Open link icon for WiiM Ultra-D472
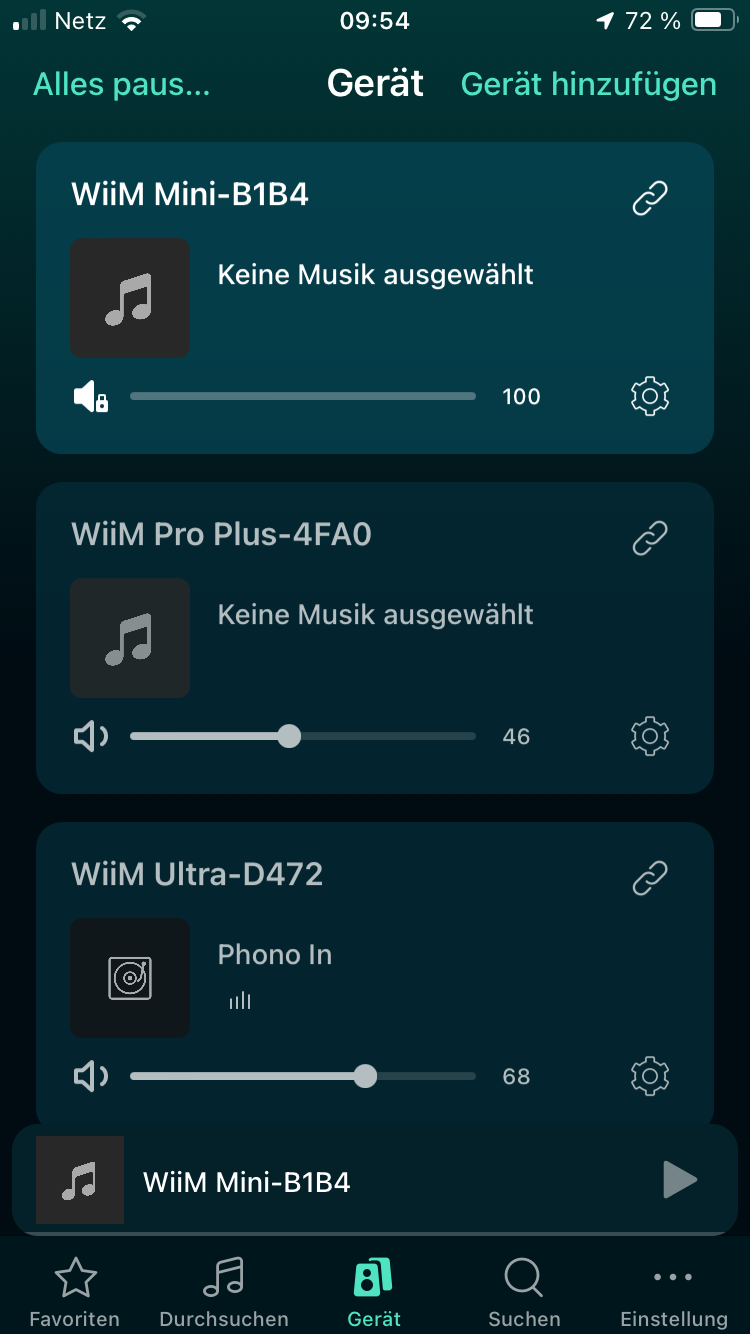The height and width of the screenshot is (1334, 750). [x=650, y=878]
